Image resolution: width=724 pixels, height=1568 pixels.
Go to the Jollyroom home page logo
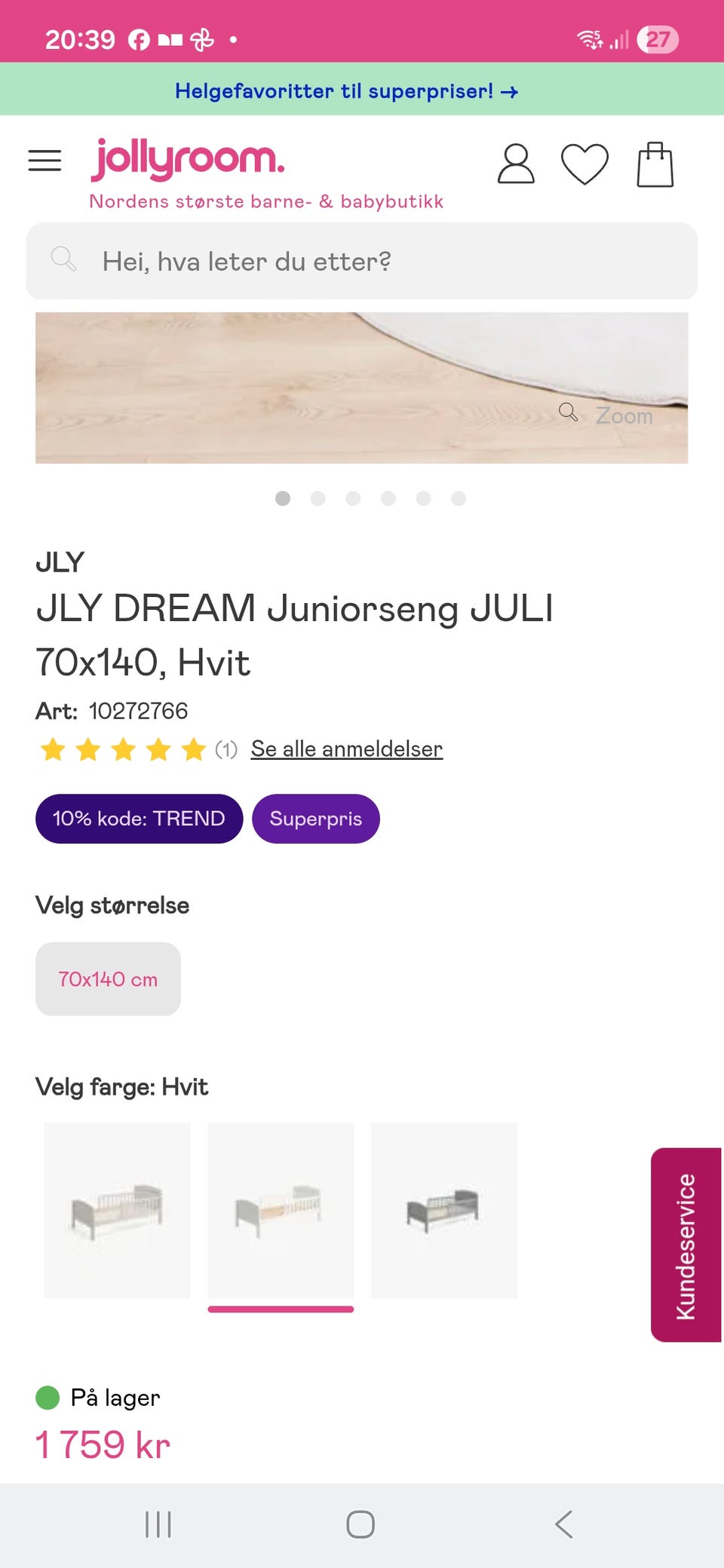[x=188, y=158]
